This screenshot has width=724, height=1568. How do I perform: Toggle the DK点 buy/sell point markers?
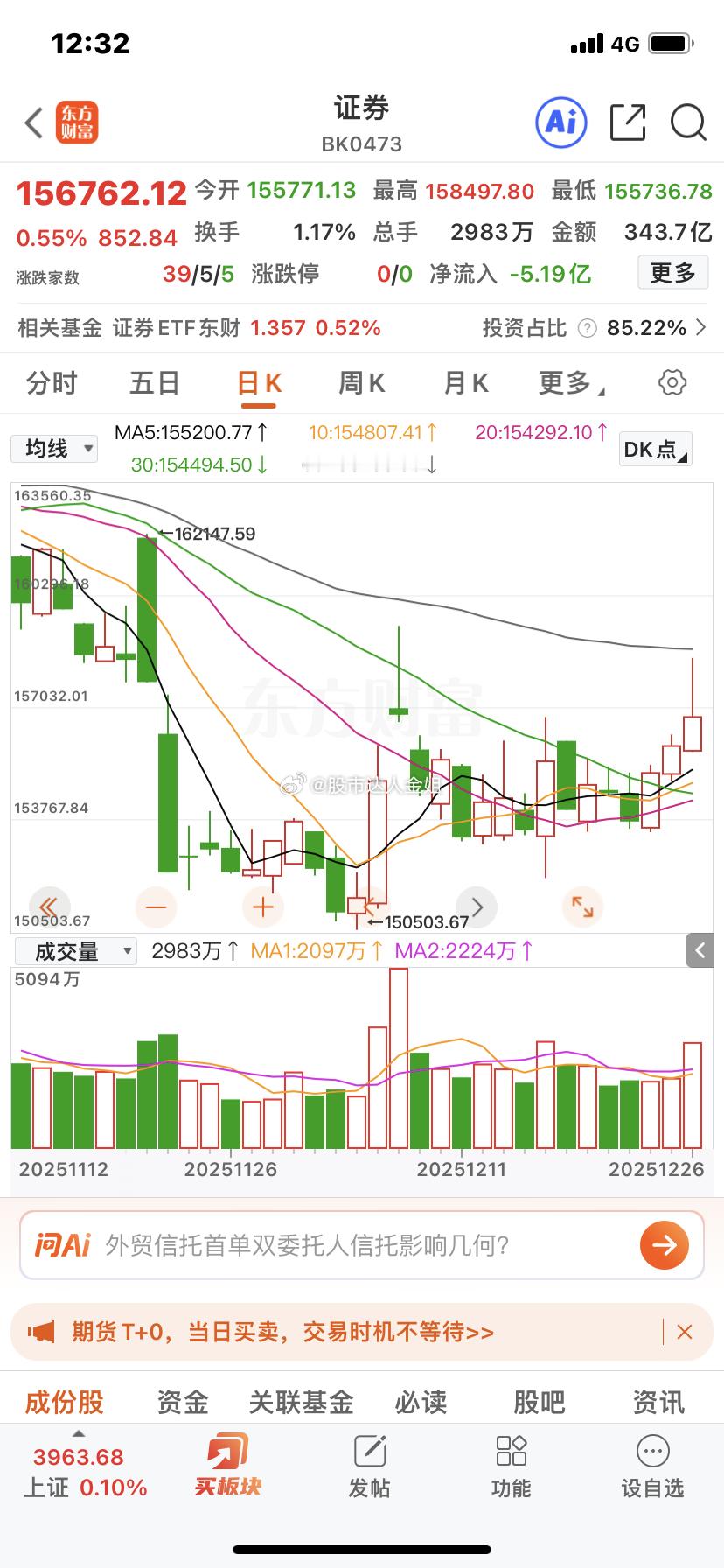[654, 448]
